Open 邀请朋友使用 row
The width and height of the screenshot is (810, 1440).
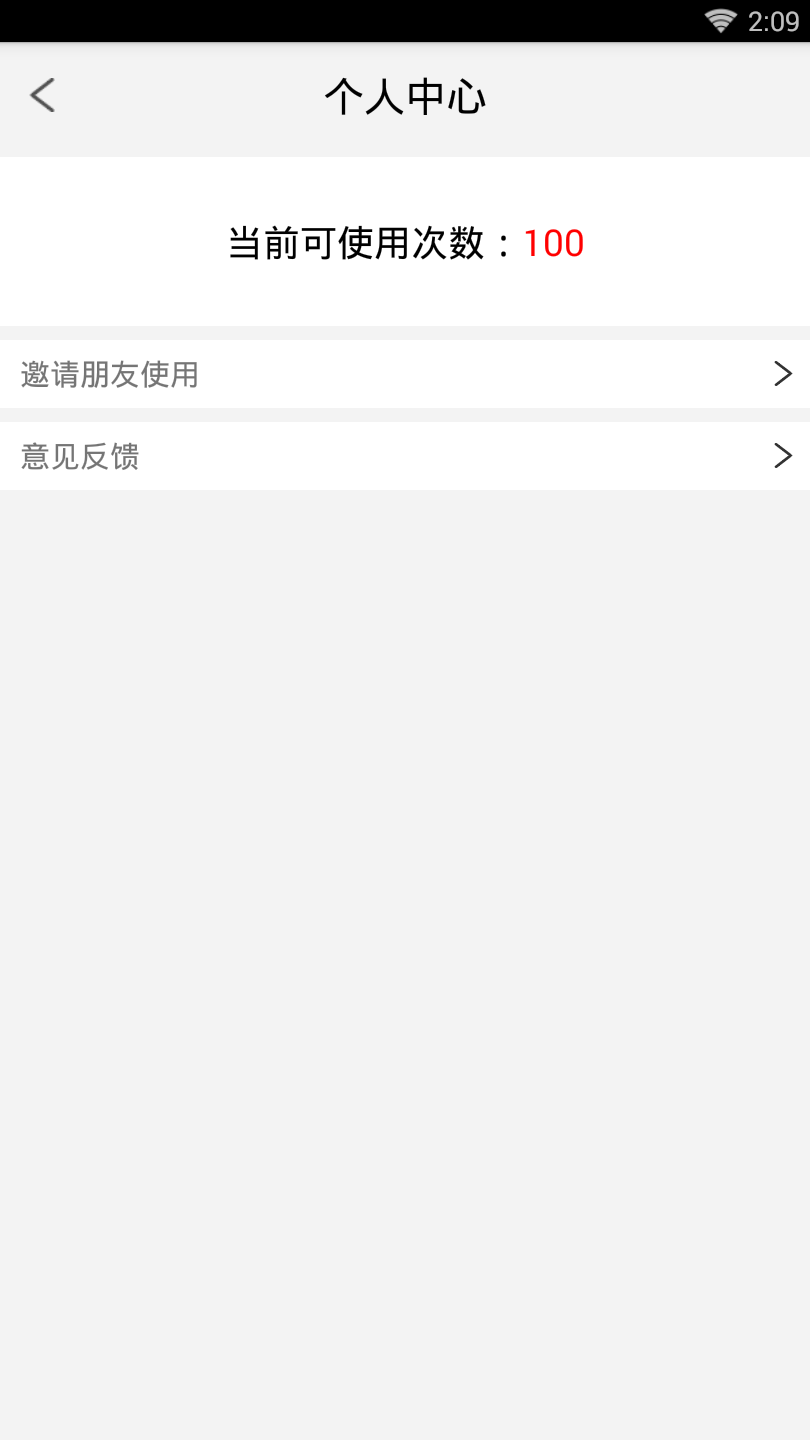404,374
